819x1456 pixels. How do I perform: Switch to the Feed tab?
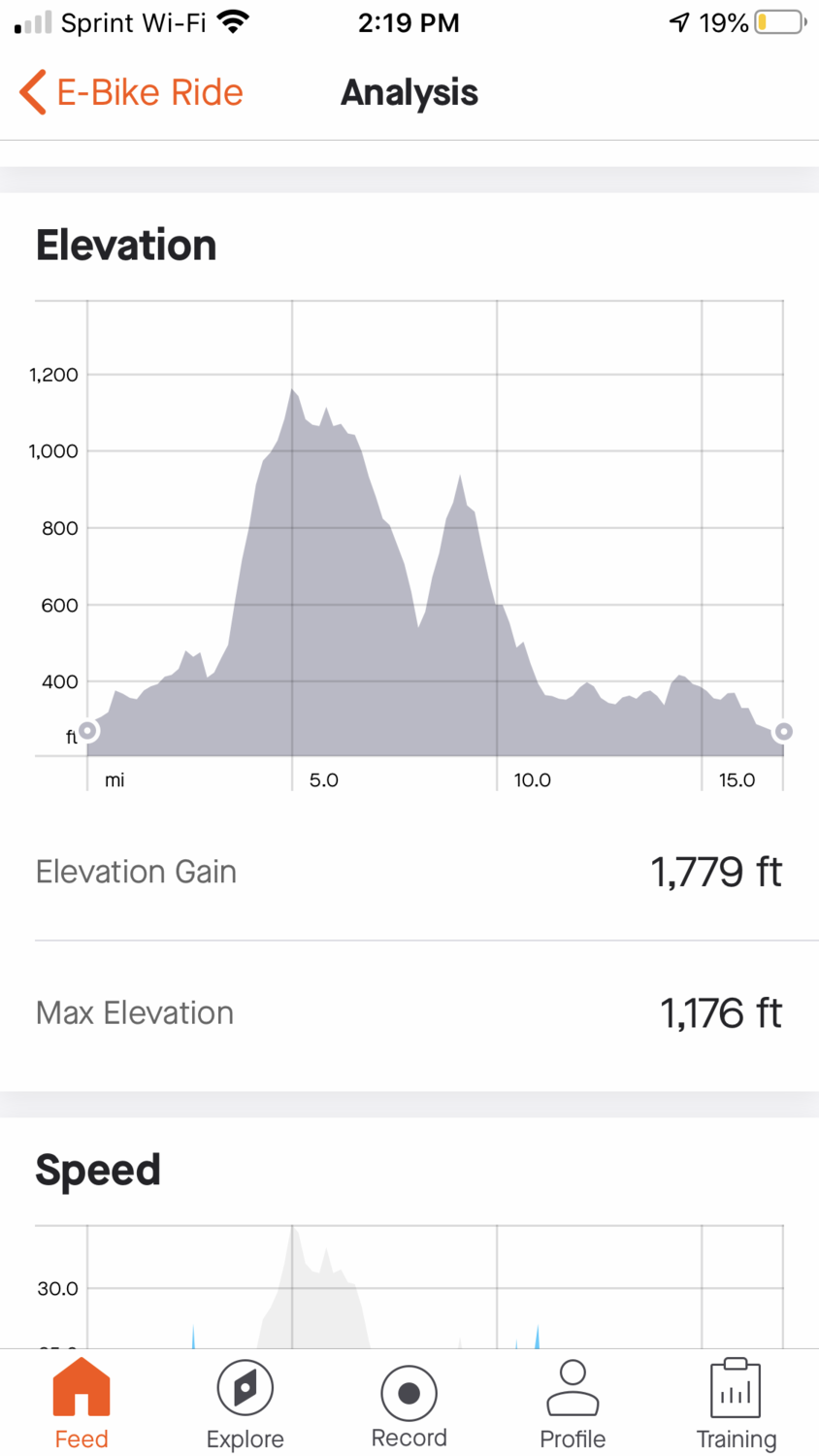[82, 1404]
